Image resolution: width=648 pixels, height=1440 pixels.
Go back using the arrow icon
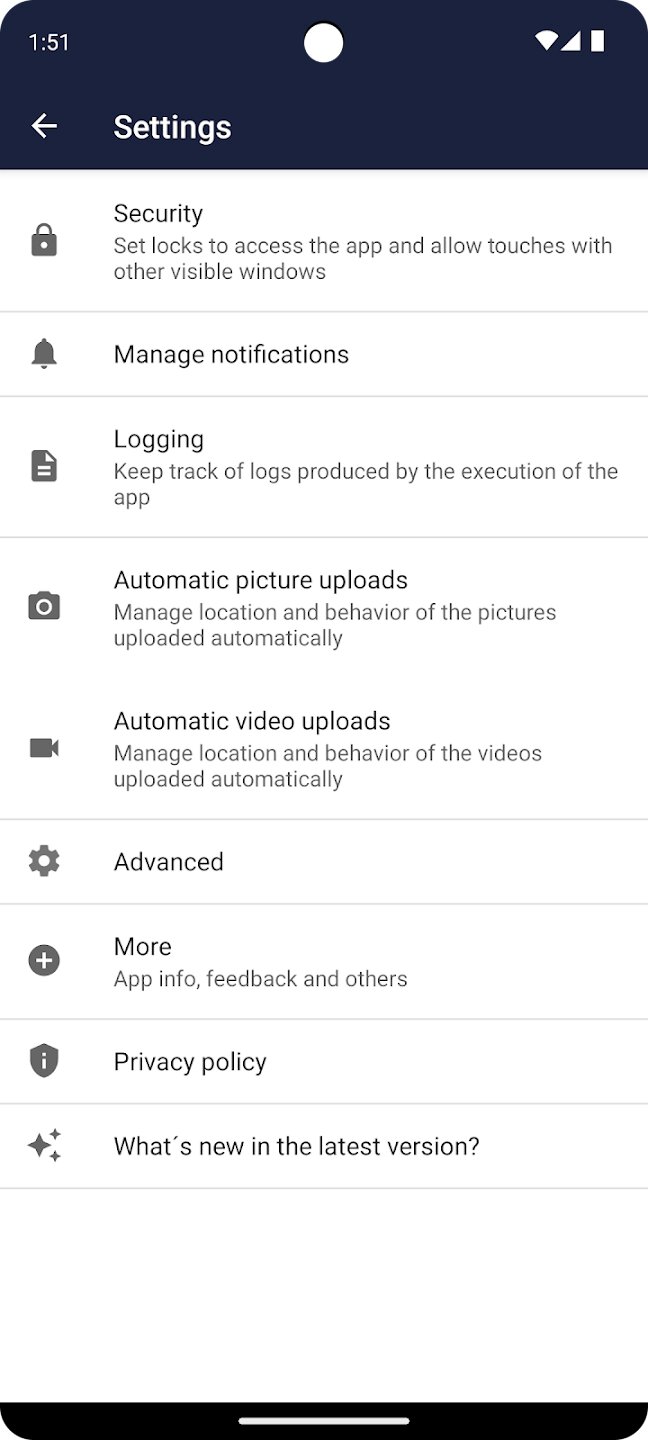pyautogui.click(x=44, y=126)
